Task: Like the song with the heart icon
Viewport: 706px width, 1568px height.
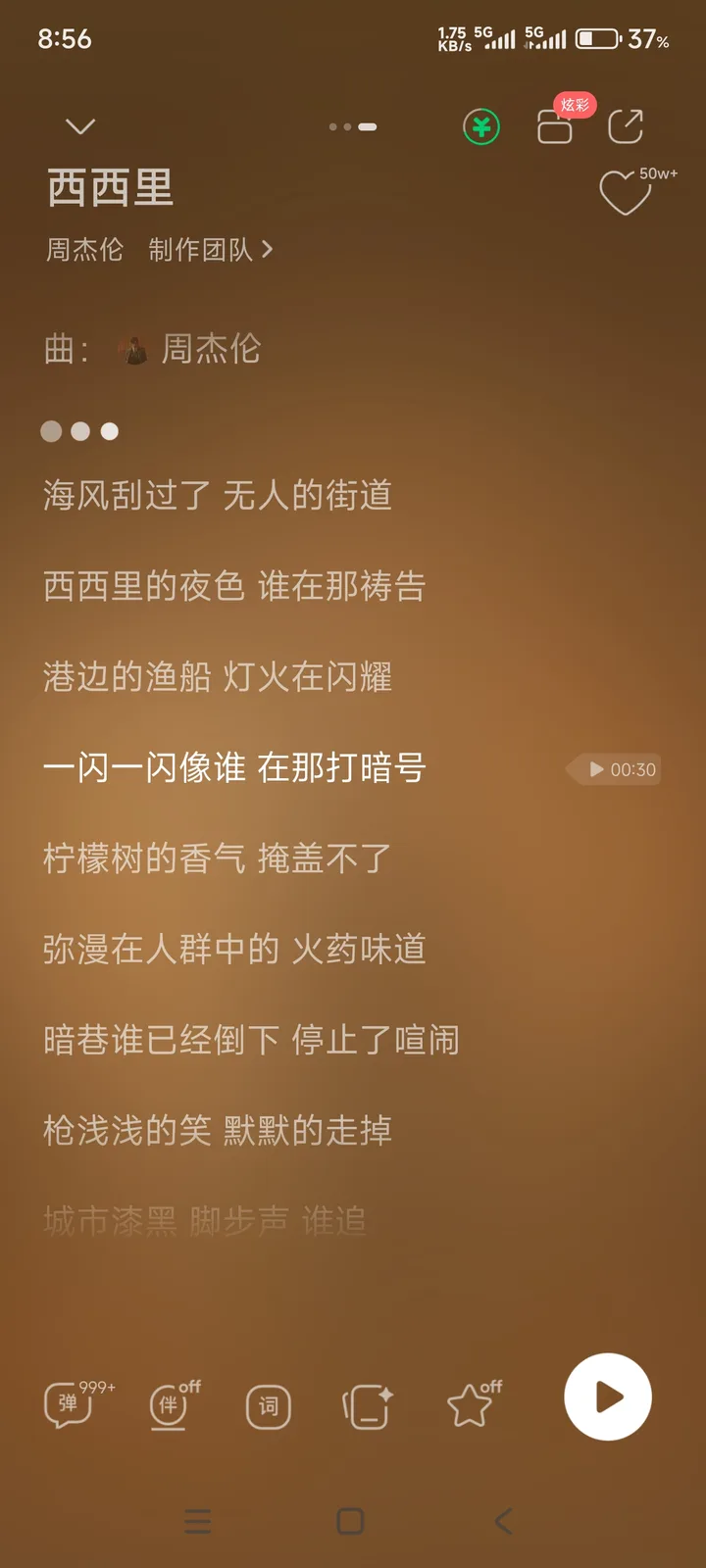Action: (626, 192)
